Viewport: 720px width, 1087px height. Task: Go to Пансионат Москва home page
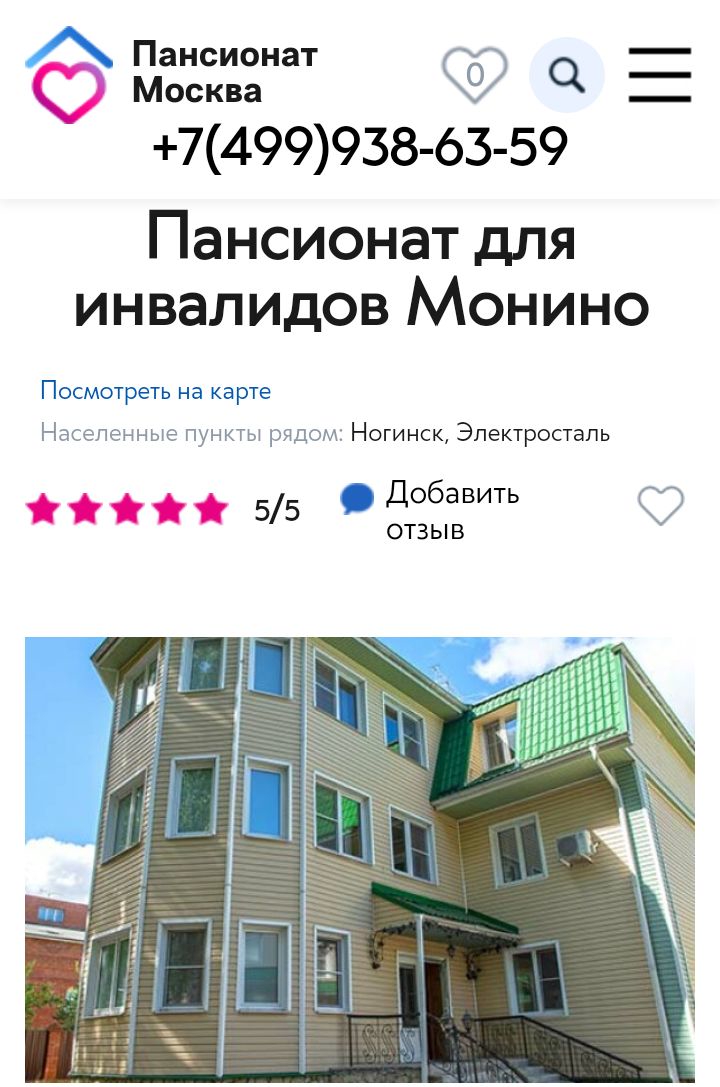170,73
